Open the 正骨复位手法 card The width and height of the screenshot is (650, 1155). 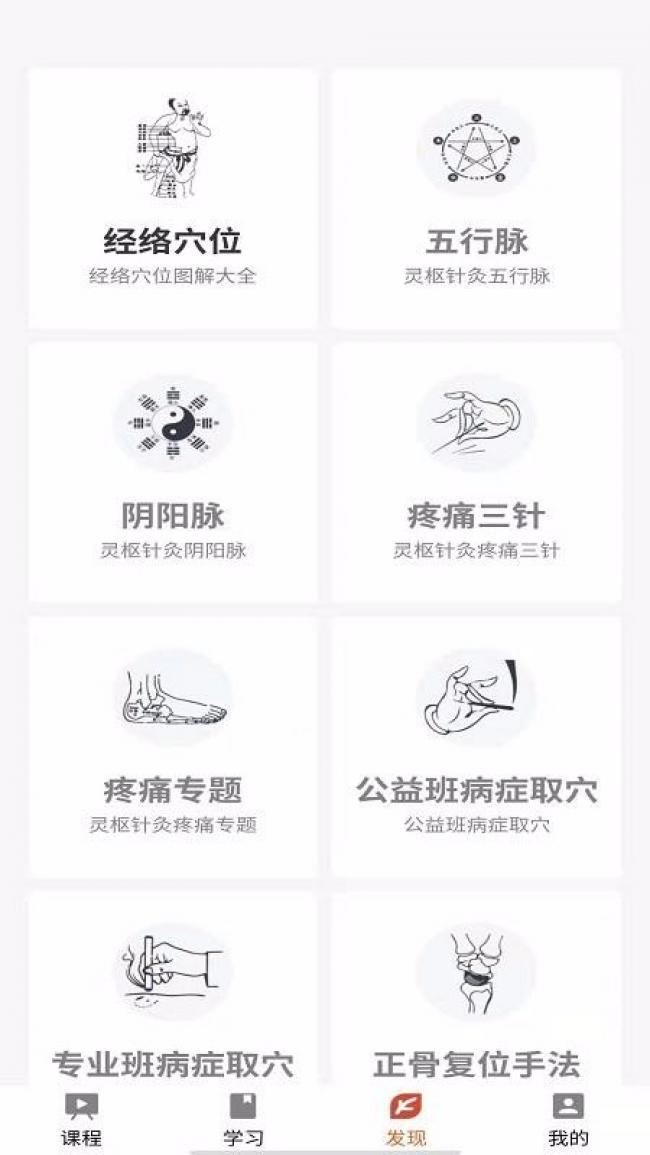(476, 989)
